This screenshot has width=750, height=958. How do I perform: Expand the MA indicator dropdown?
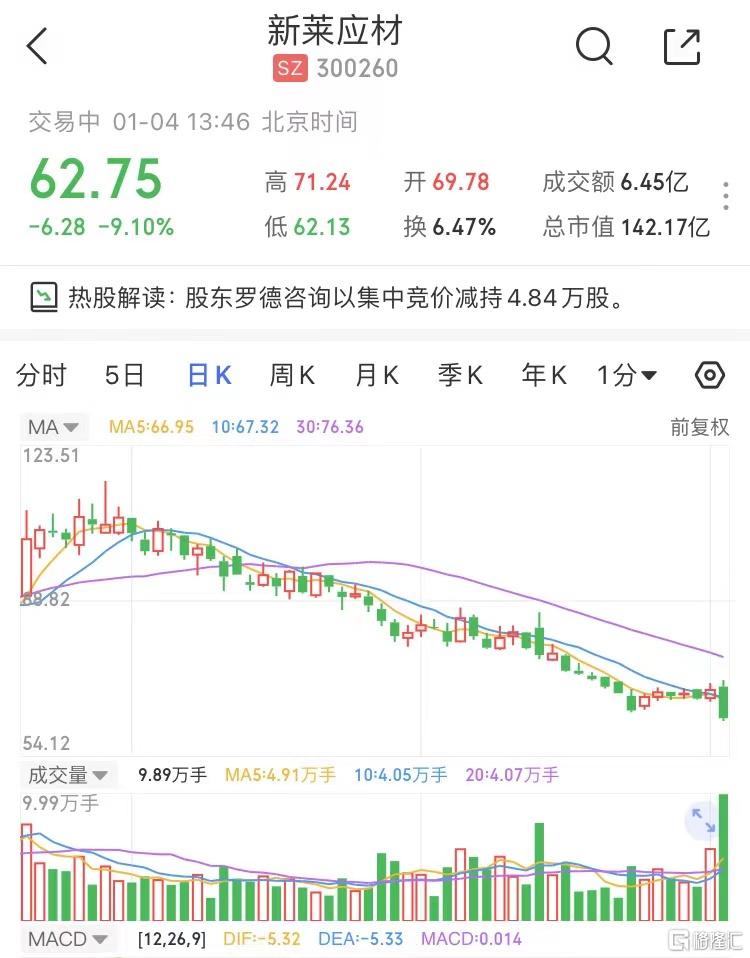tap(54, 427)
